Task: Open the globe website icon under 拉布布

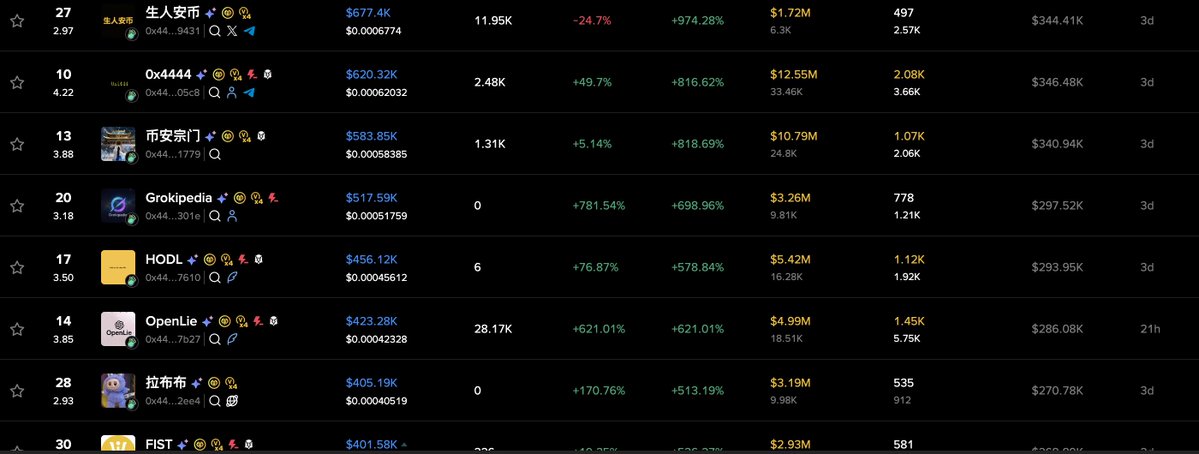Action: pyautogui.click(x=232, y=401)
